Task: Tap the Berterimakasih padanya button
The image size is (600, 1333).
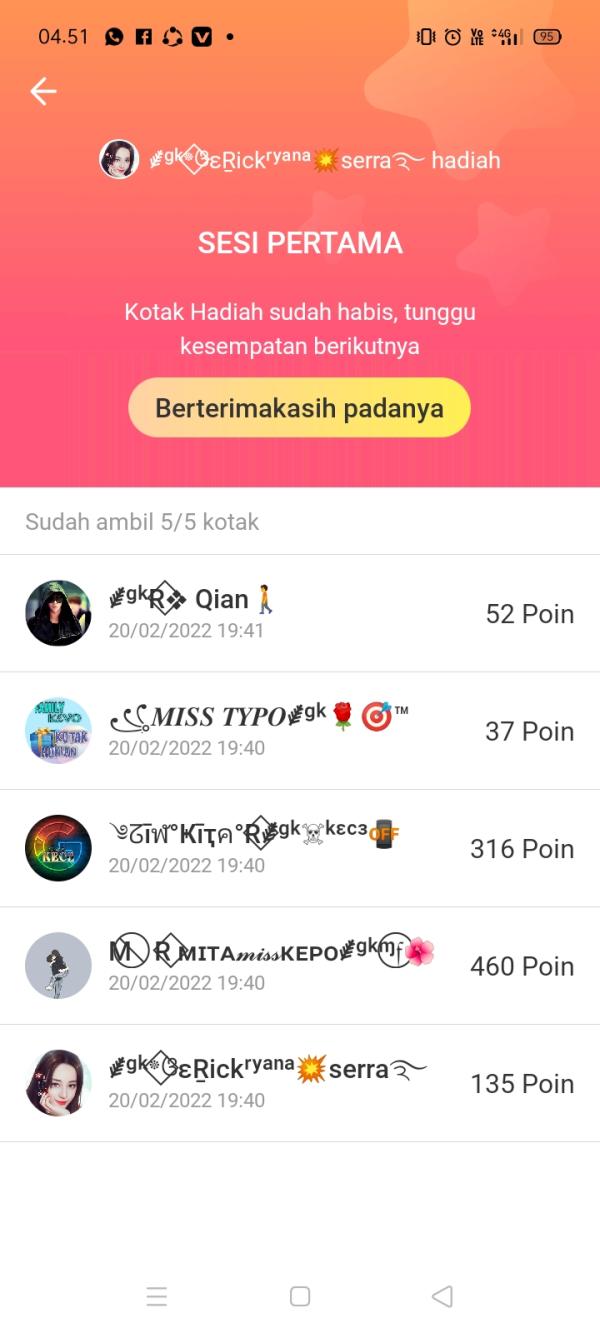Action: coord(299,408)
